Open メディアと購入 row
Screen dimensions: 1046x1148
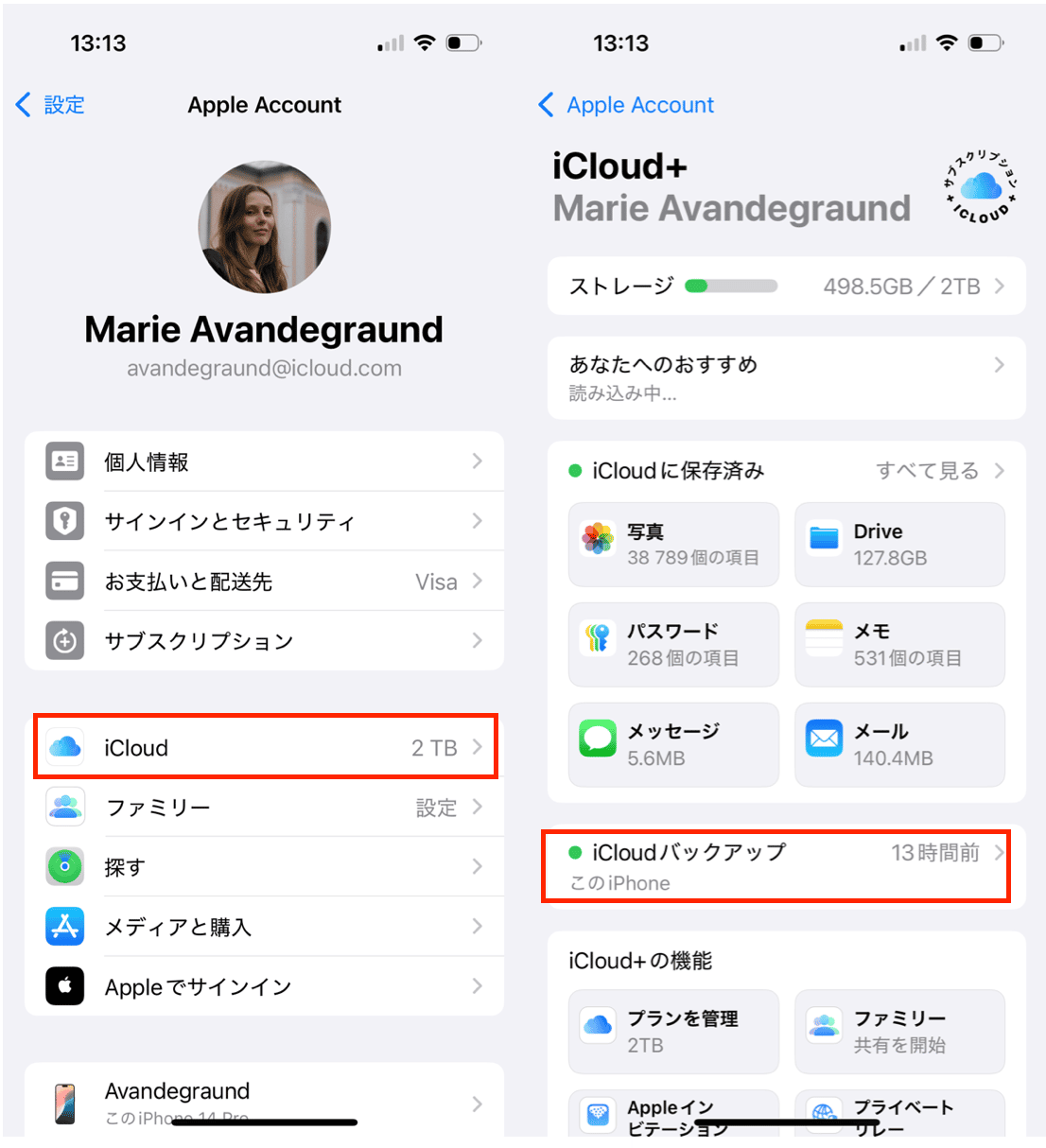(264, 927)
